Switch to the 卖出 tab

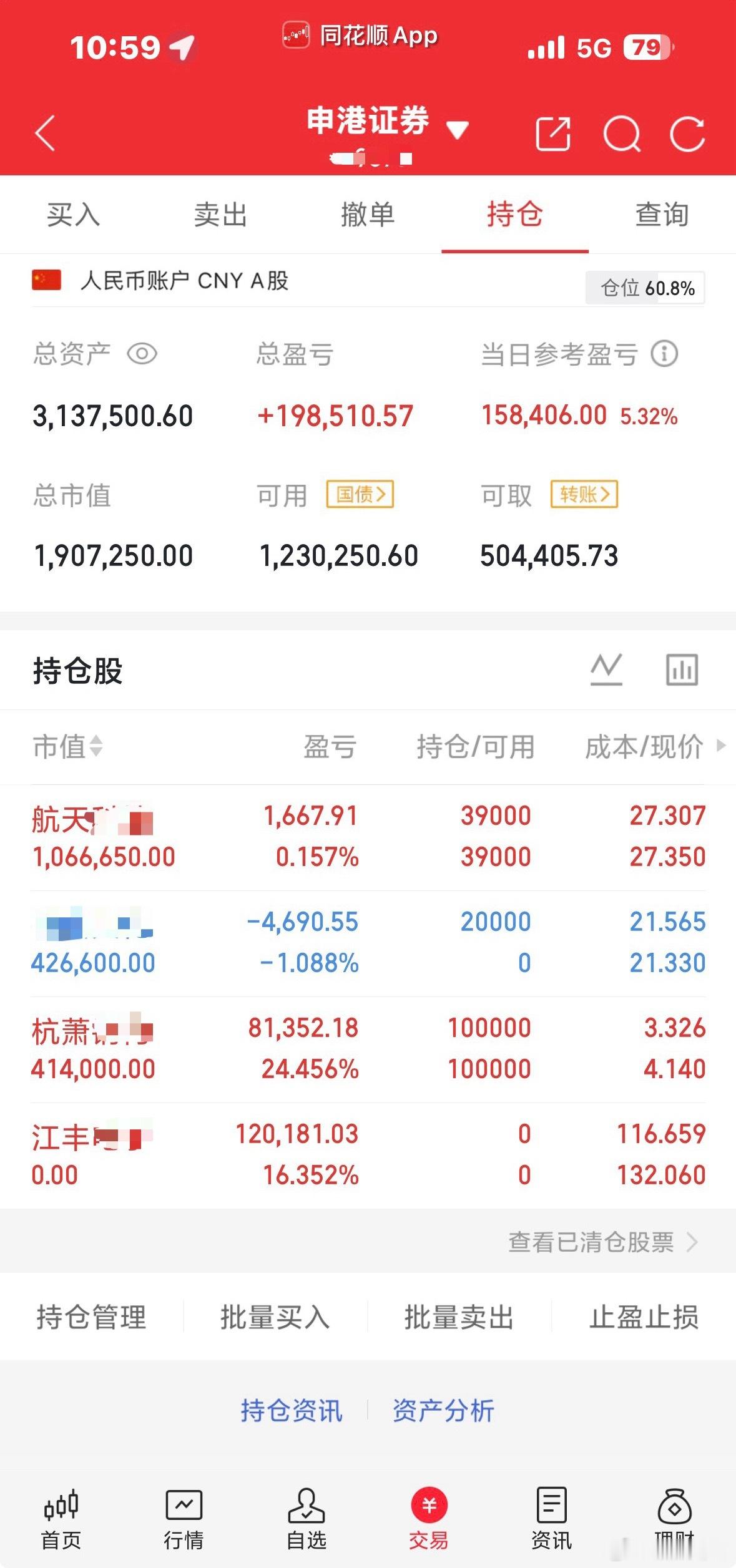pos(220,215)
